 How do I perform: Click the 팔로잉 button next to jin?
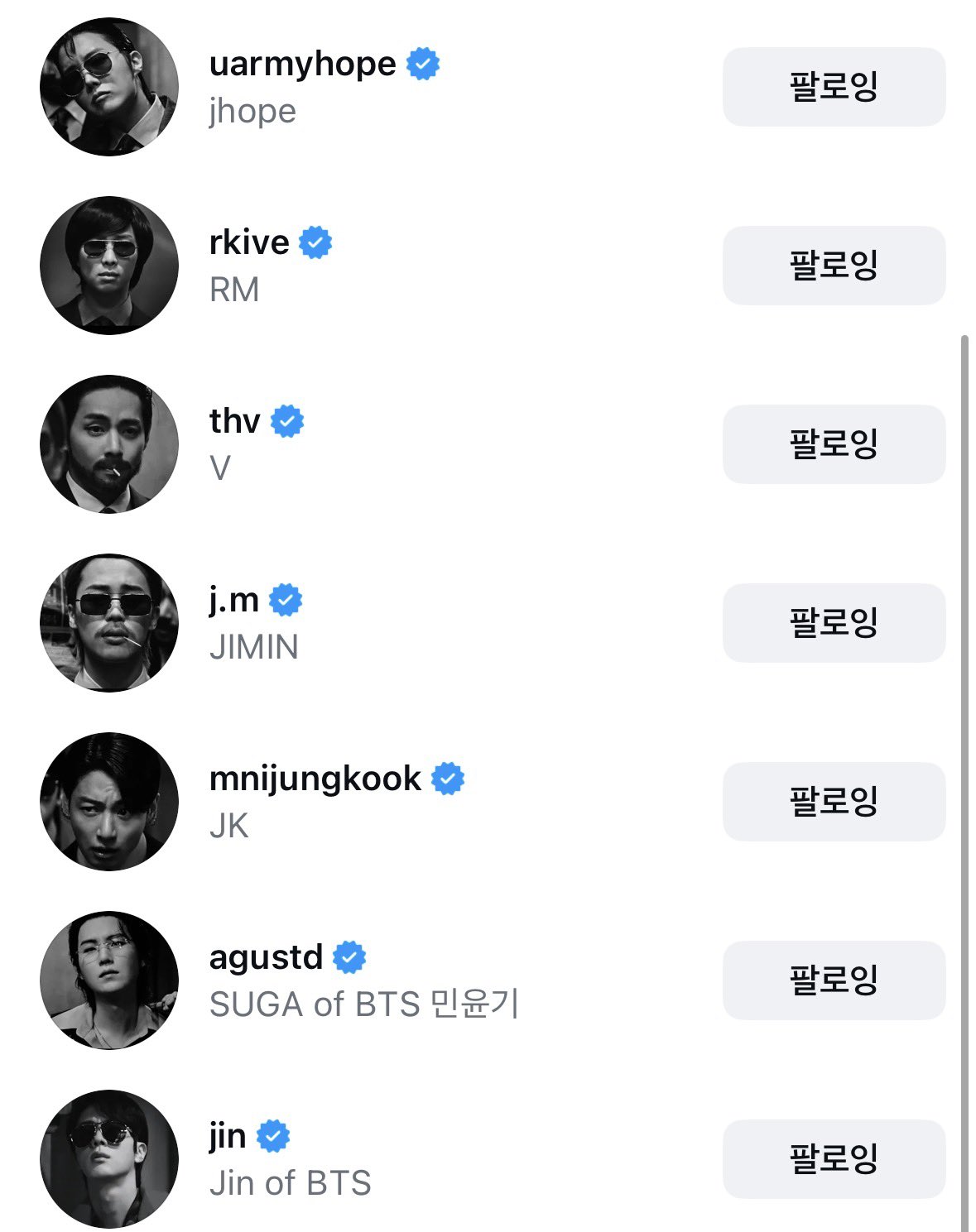pyautogui.click(x=833, y=1158)
